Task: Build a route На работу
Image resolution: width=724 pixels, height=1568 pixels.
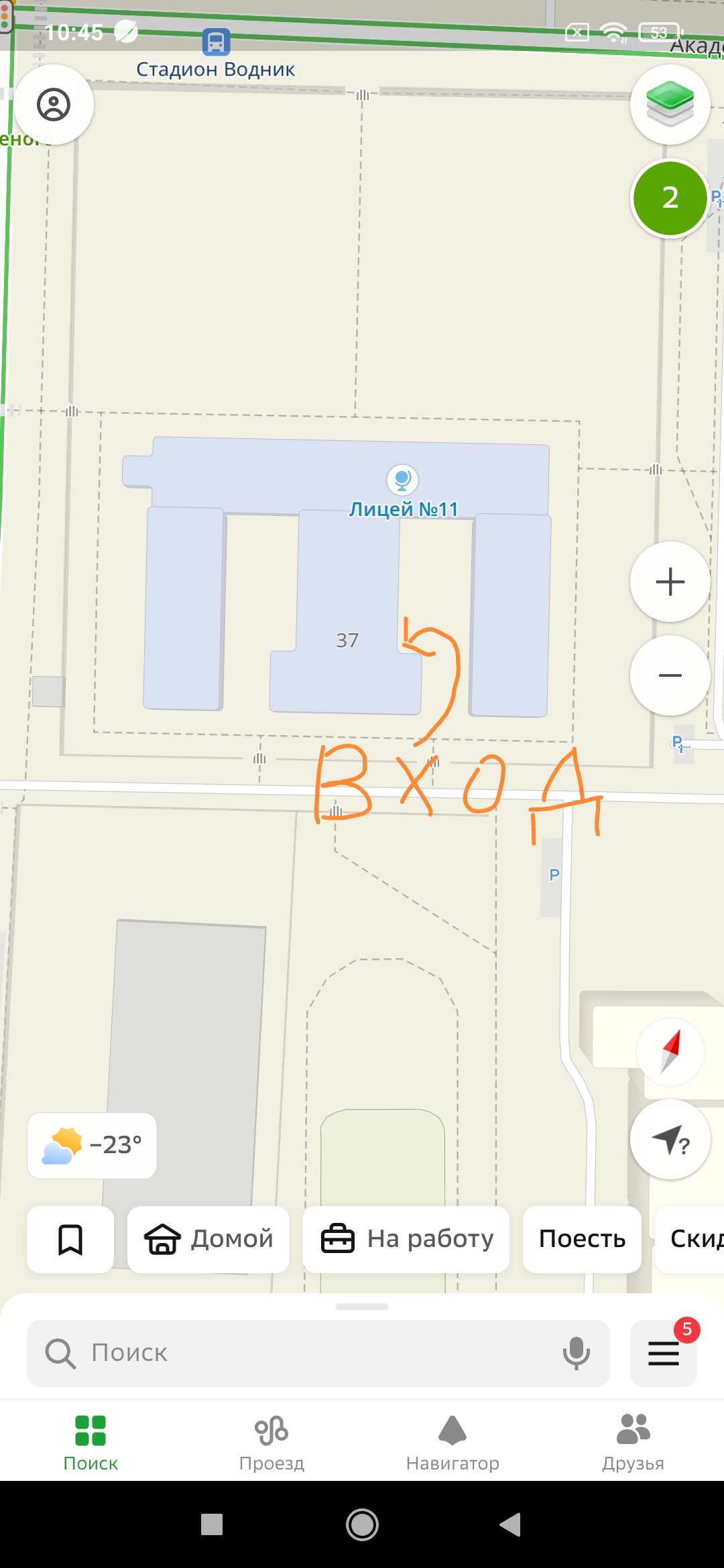Action: click(406, 1239)
